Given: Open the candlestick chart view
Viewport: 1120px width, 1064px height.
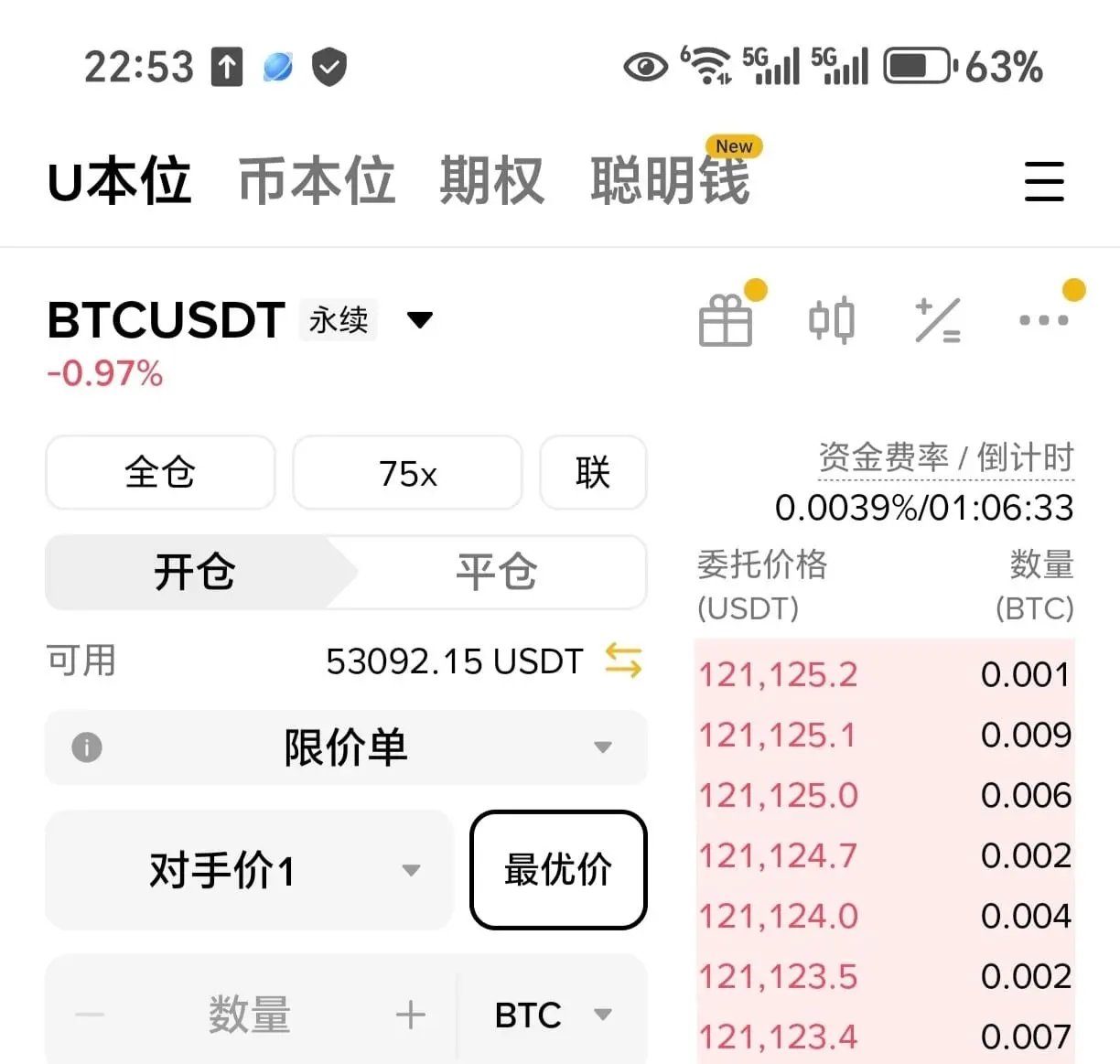Looking at the screenshot, I should pos(832,320).
